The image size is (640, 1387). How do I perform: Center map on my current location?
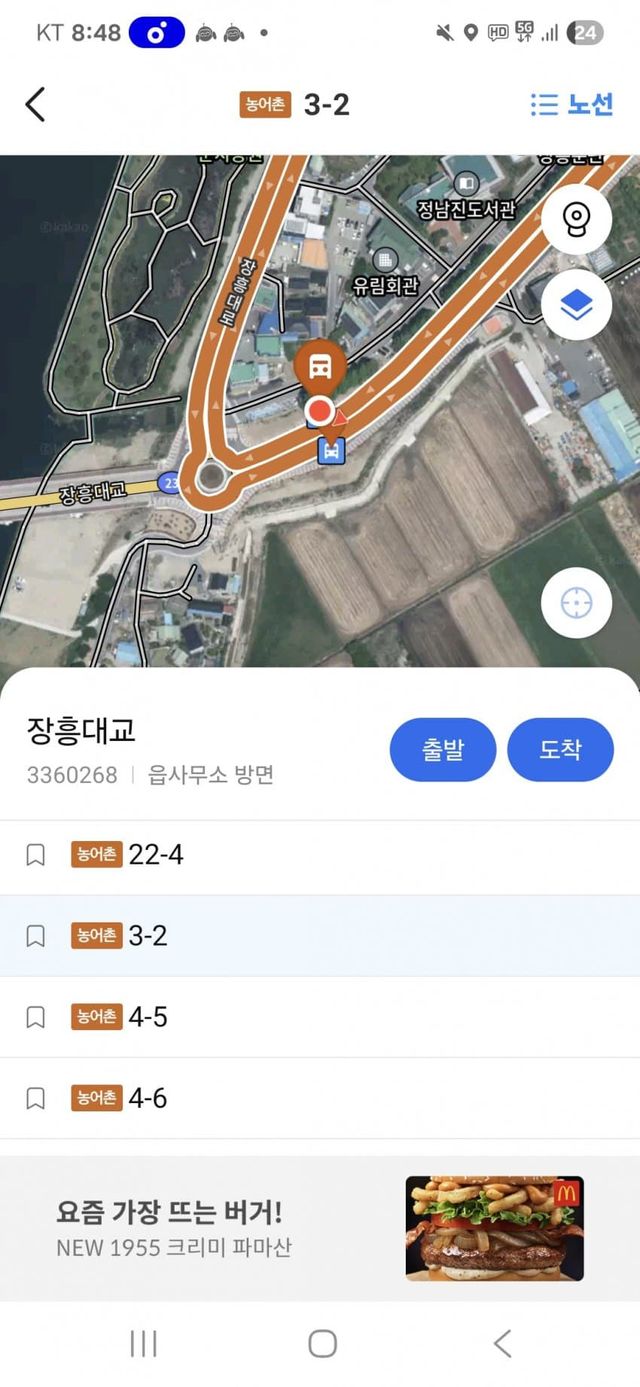tap(576, 603)
